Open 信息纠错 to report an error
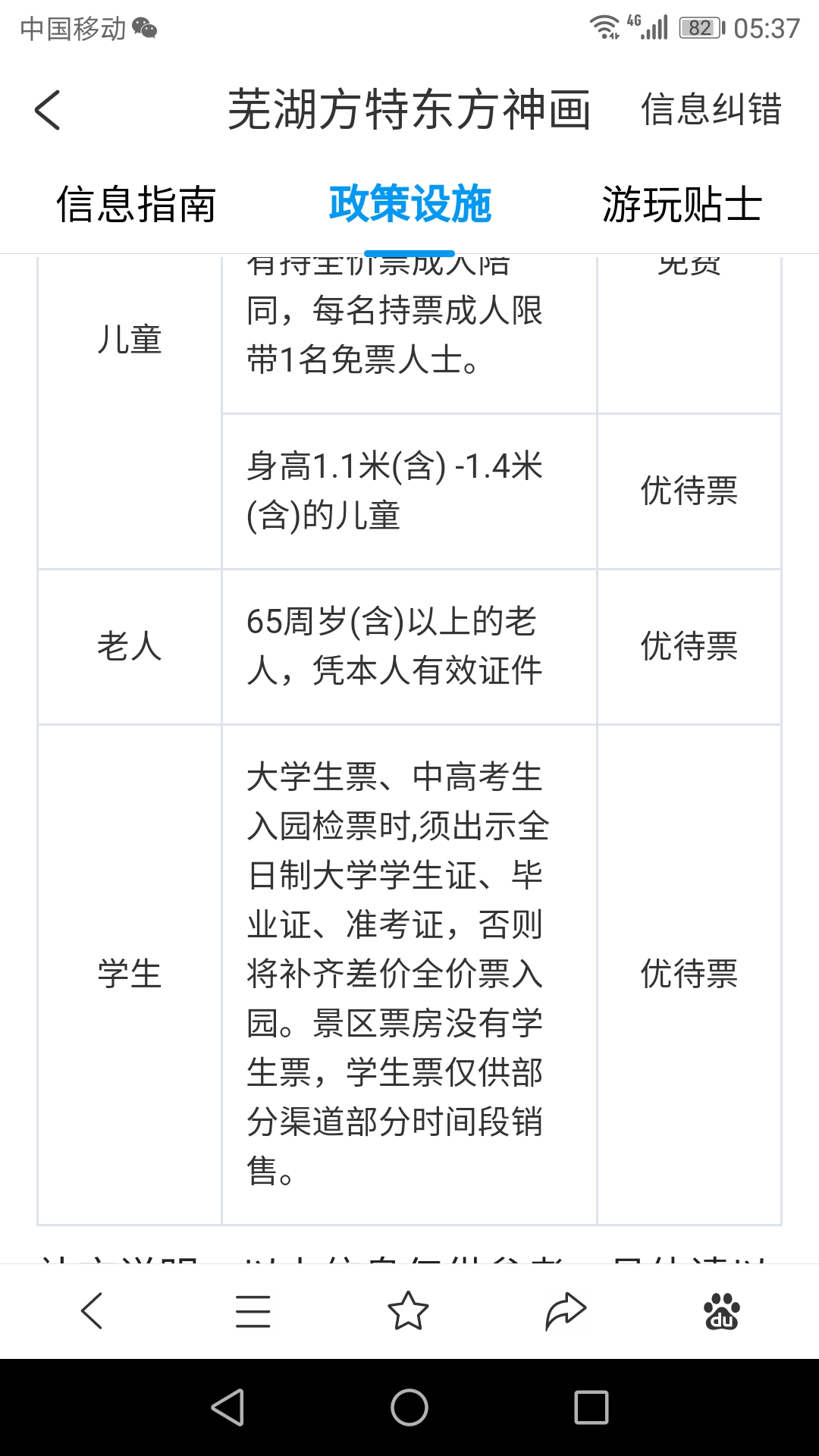819x1456 pixels. (711, 109)
